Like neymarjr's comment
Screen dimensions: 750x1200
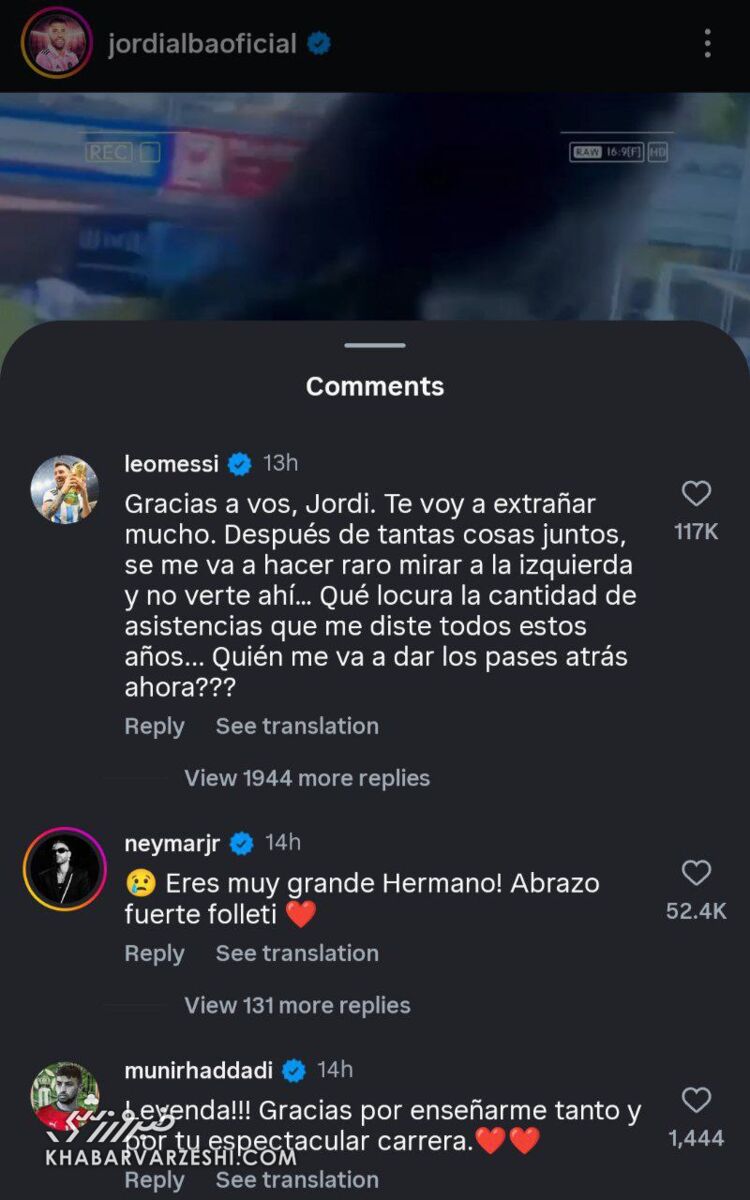tap(696, 873)
